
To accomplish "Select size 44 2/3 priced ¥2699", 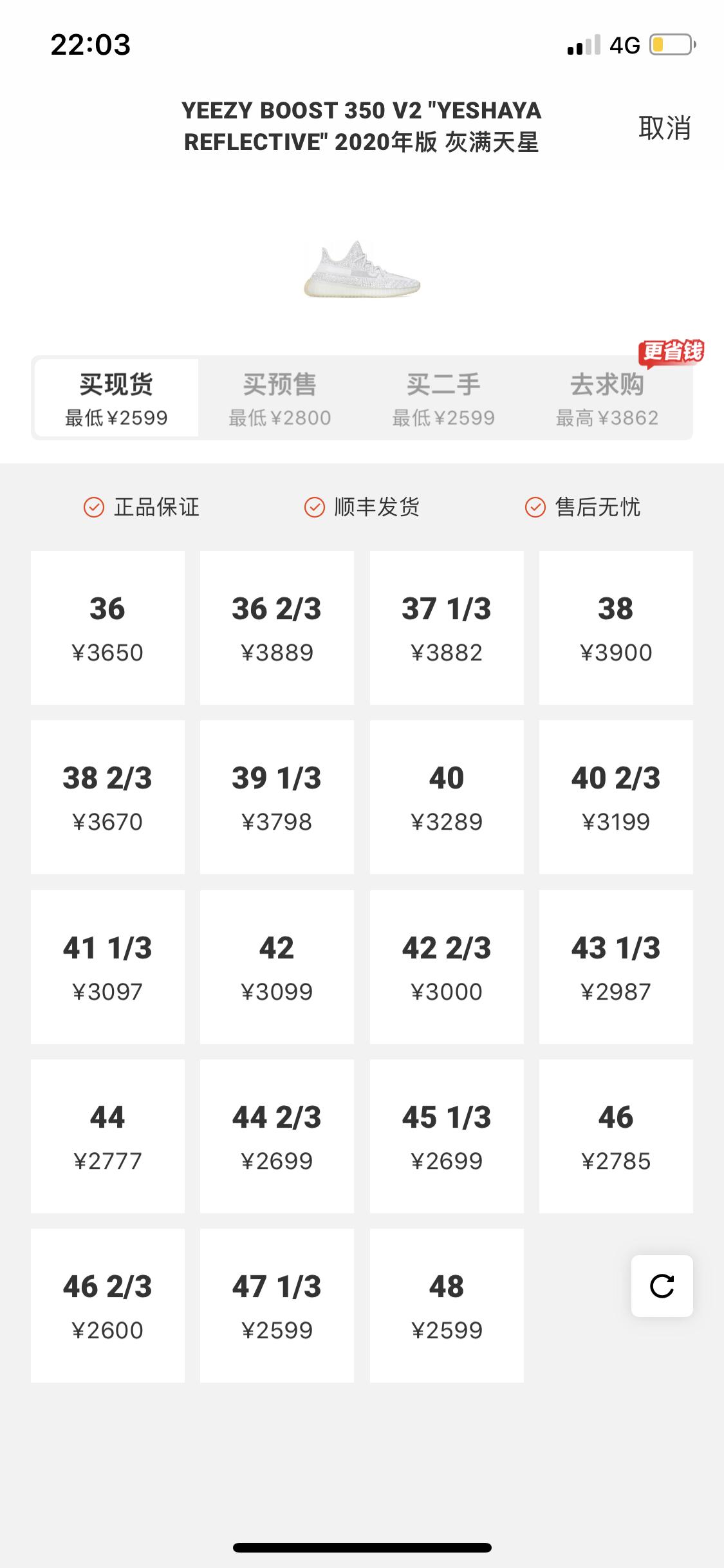I will click(x=277, y=1137).
